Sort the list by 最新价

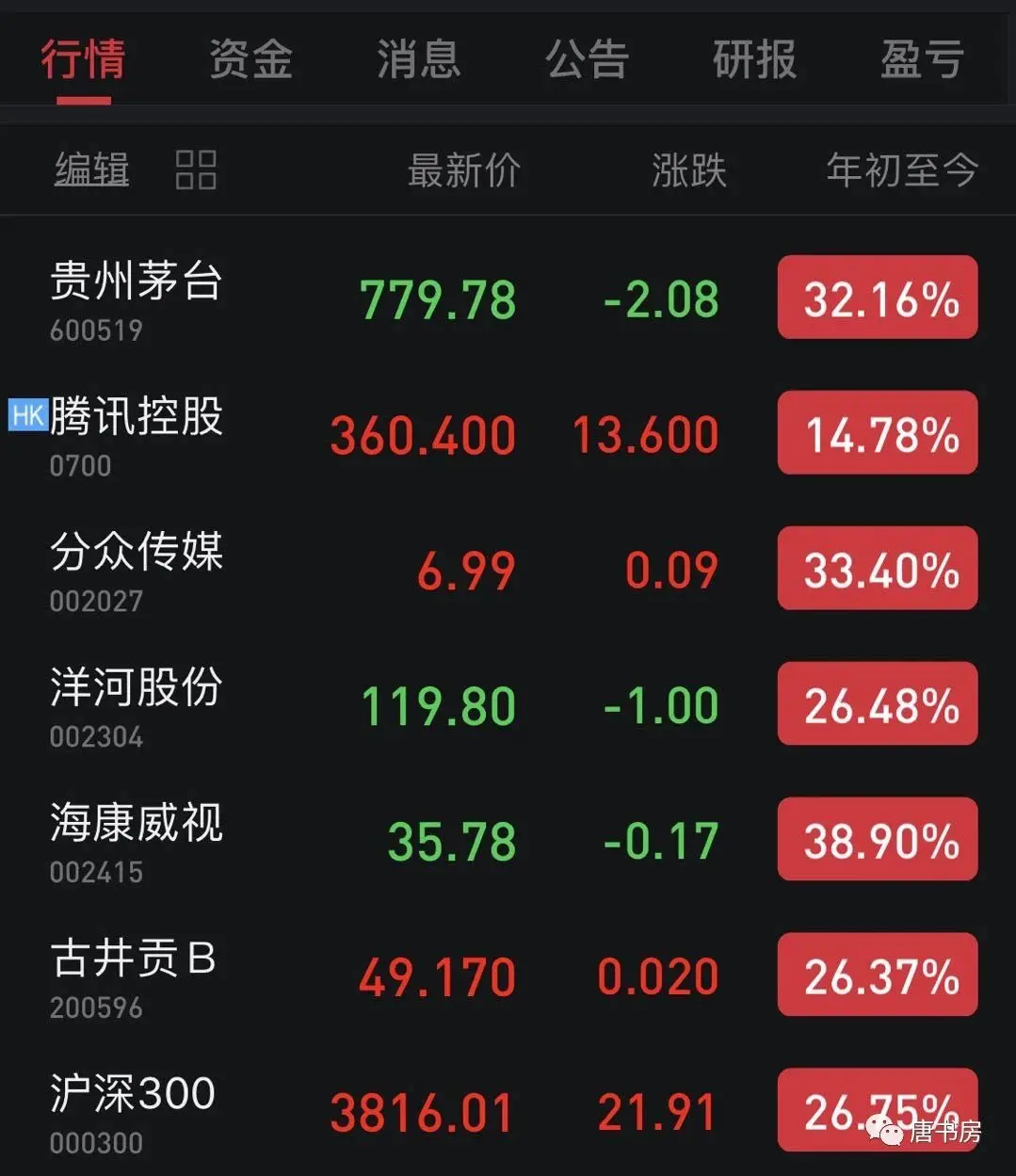click(463, 170)
